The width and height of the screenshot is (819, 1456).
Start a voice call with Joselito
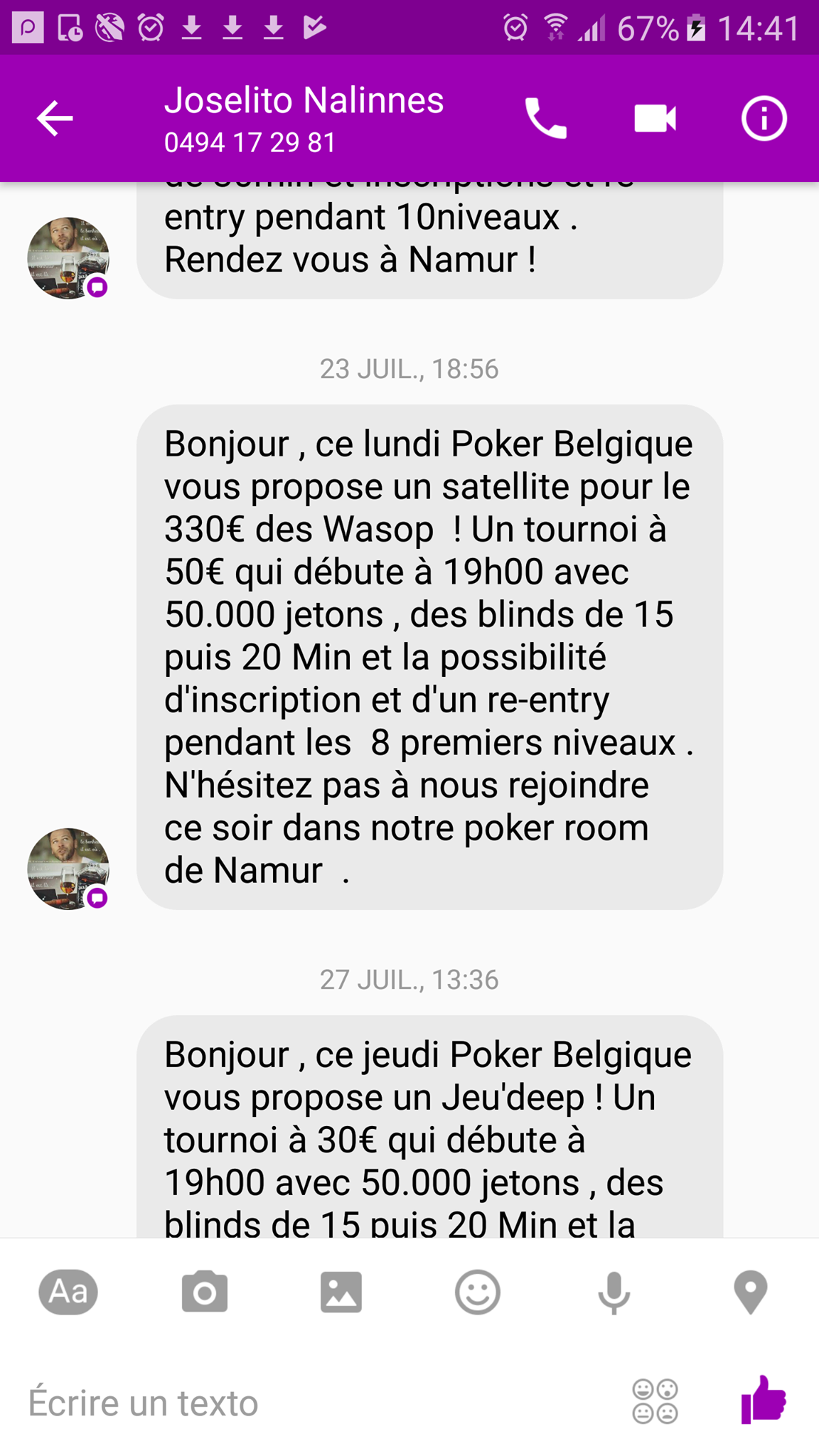coord(545,118)
